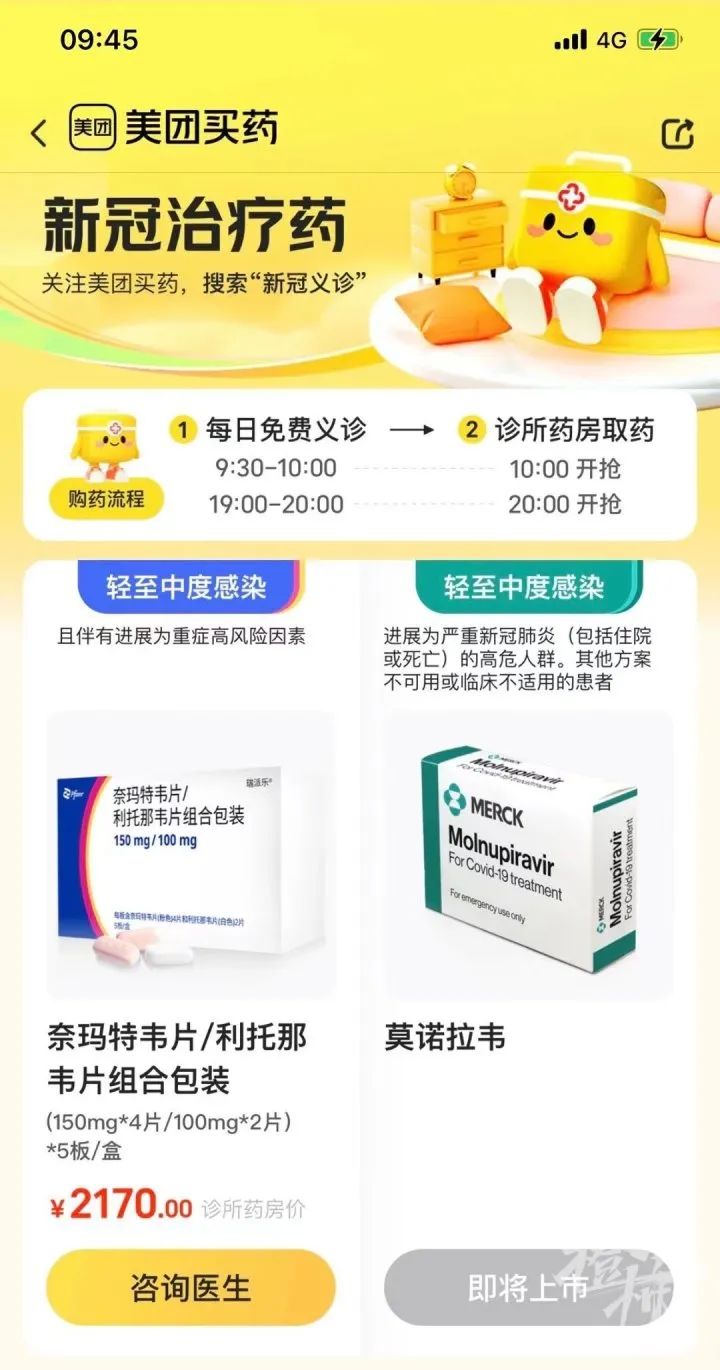
Task: Click the 美团 logo icon in the header
Action: [x=89, y=129]
